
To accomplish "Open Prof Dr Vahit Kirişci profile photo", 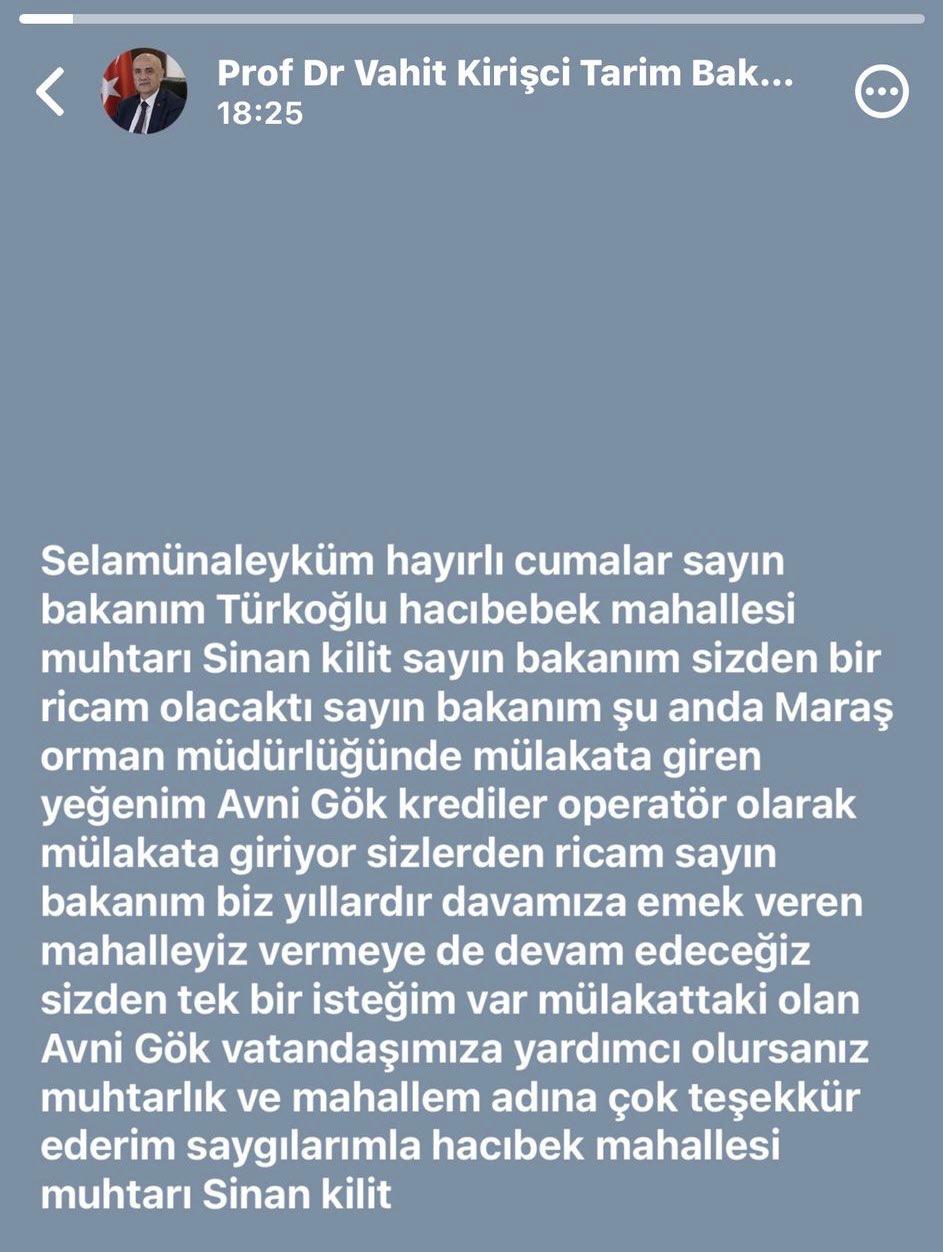I will coord(144,91).
